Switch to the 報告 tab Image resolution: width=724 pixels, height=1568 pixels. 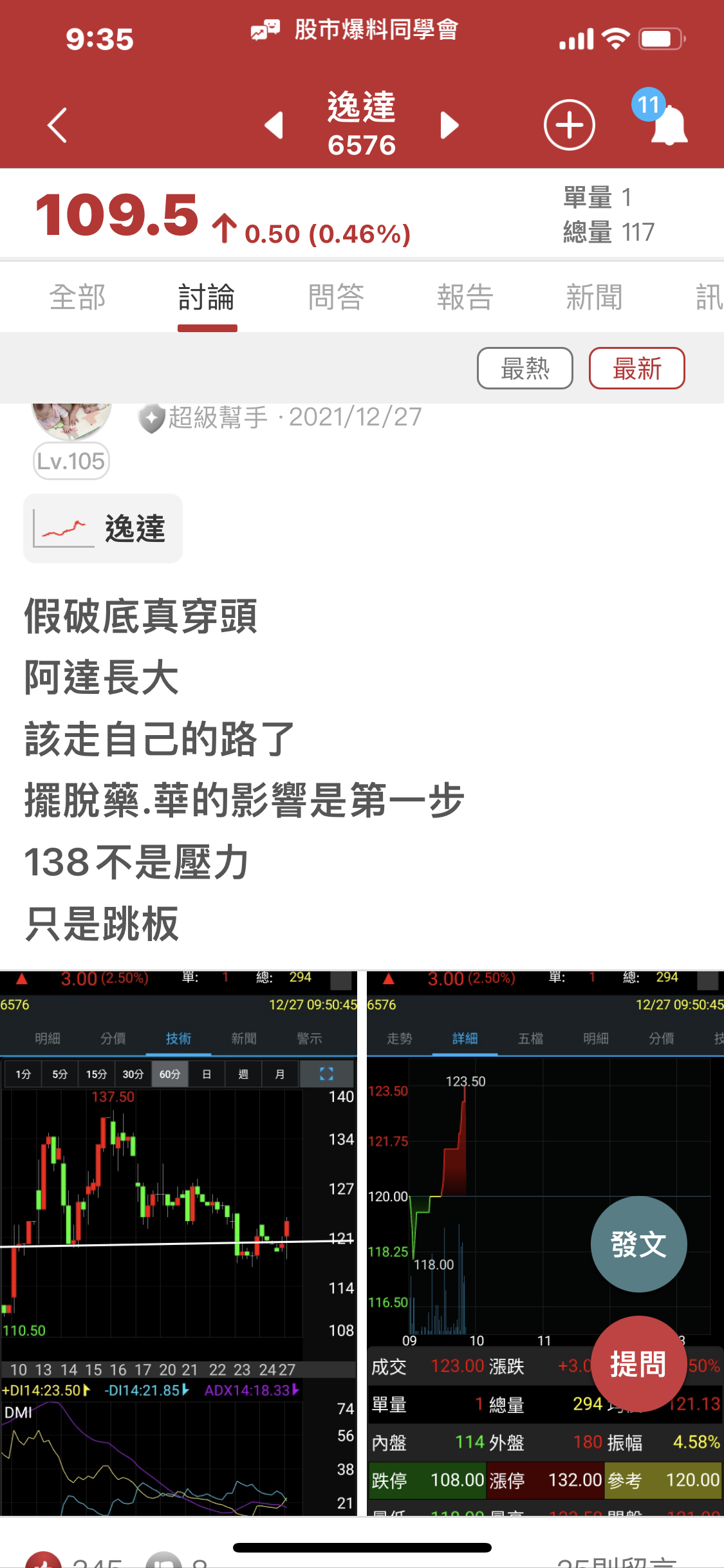click(465, 298)
